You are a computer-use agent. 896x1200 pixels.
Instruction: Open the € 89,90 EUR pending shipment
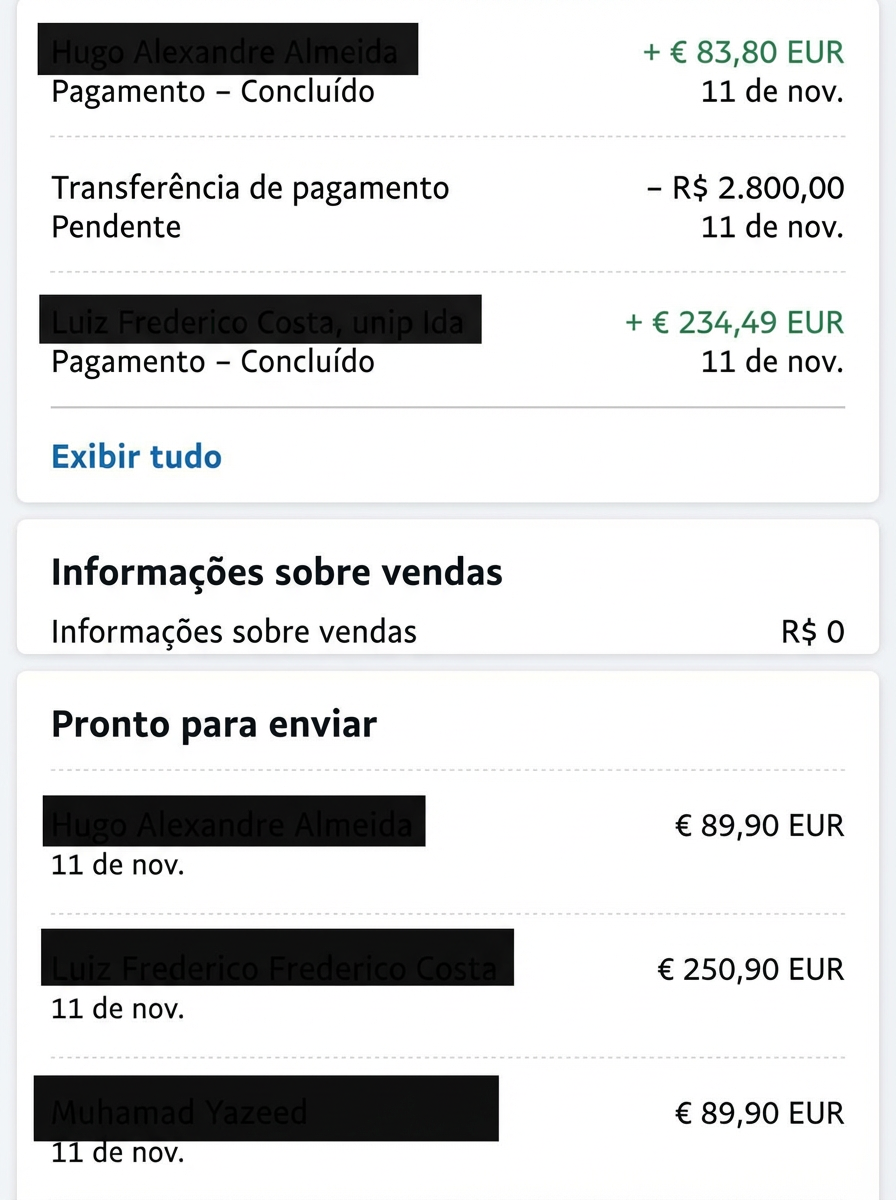click(757, 825)
